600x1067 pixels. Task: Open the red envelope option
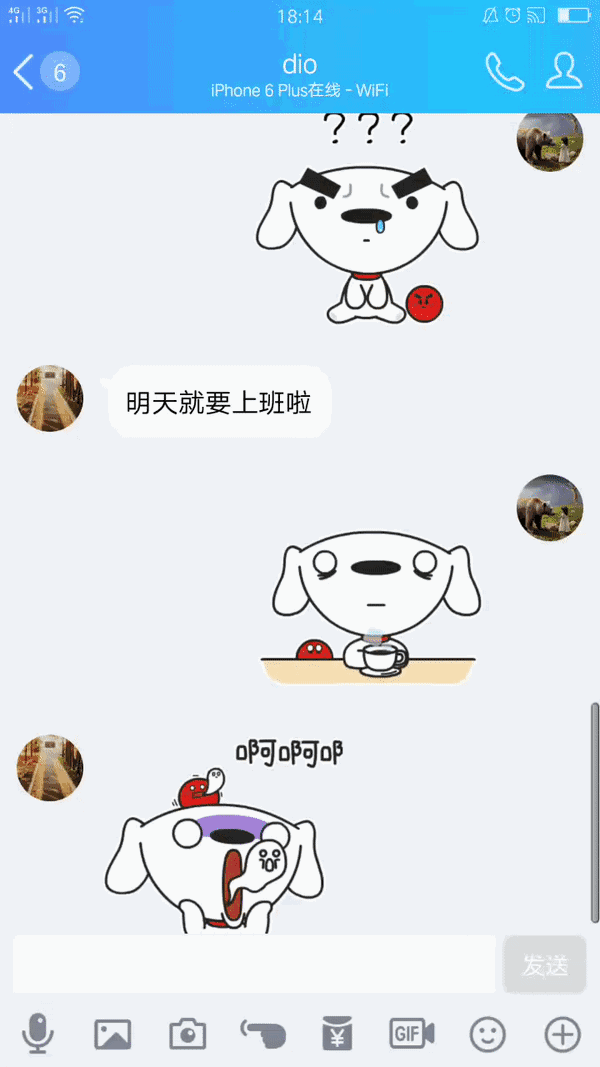pos(337,1033)
